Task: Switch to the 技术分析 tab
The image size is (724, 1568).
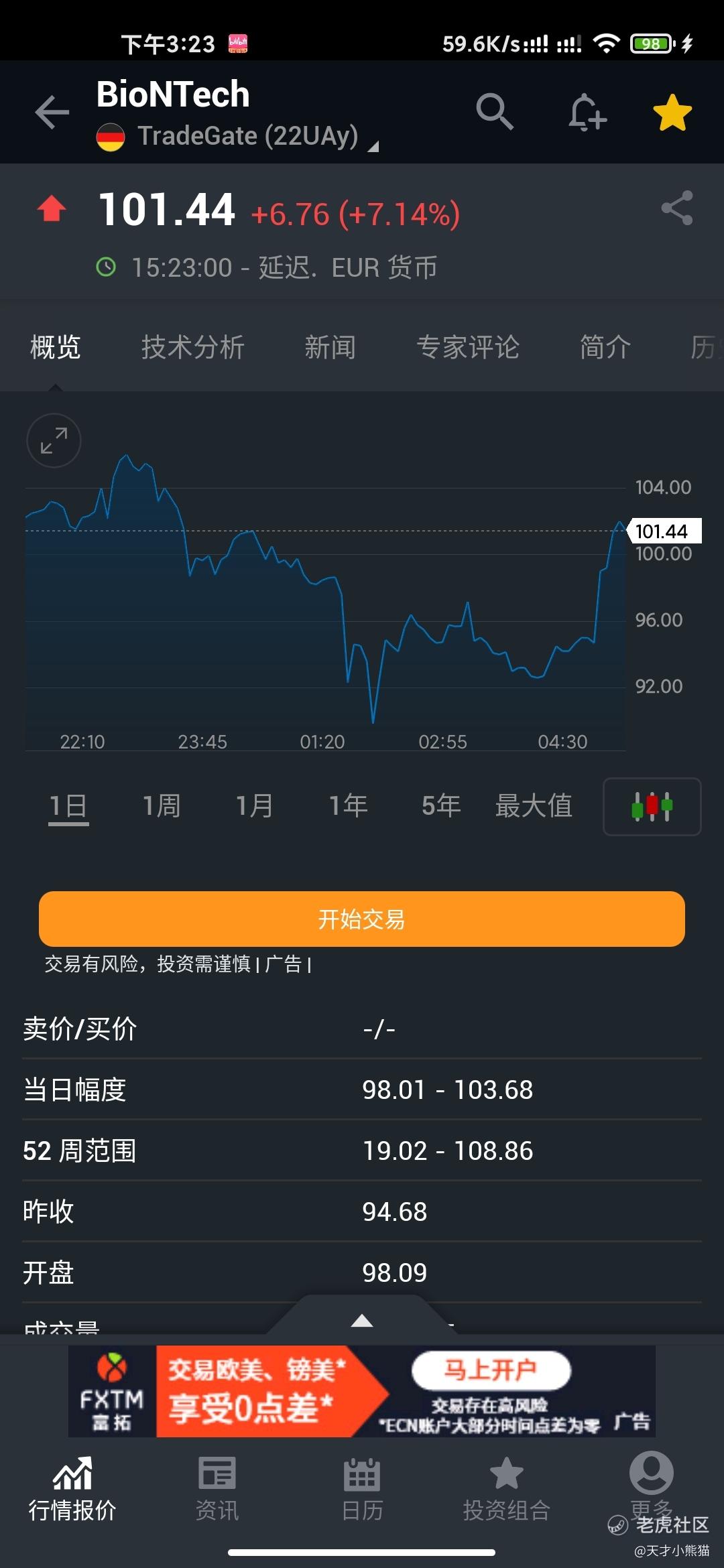Action: coord(192,347)
